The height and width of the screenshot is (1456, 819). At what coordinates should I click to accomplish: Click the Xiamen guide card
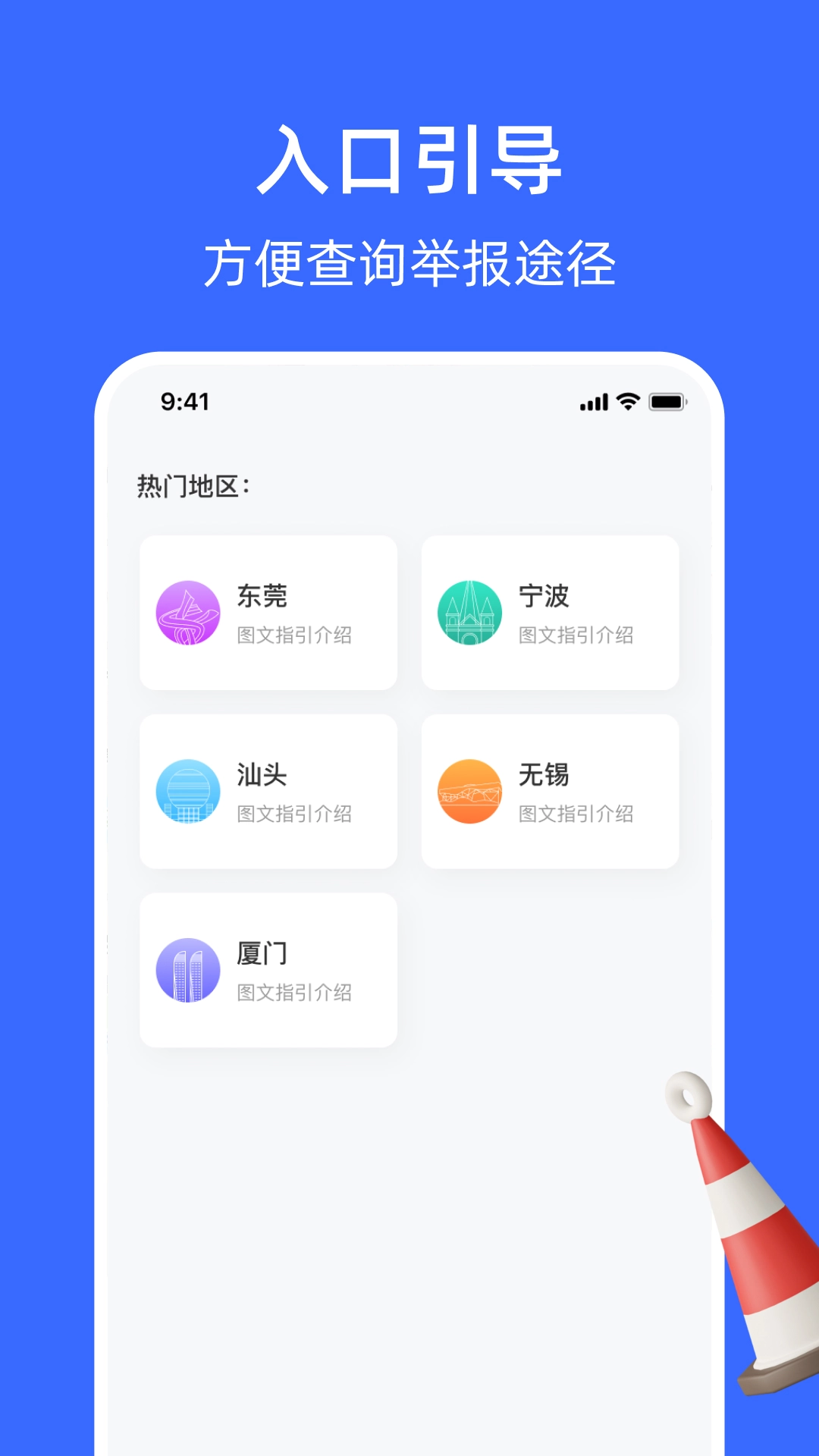[x=268, y=969]
